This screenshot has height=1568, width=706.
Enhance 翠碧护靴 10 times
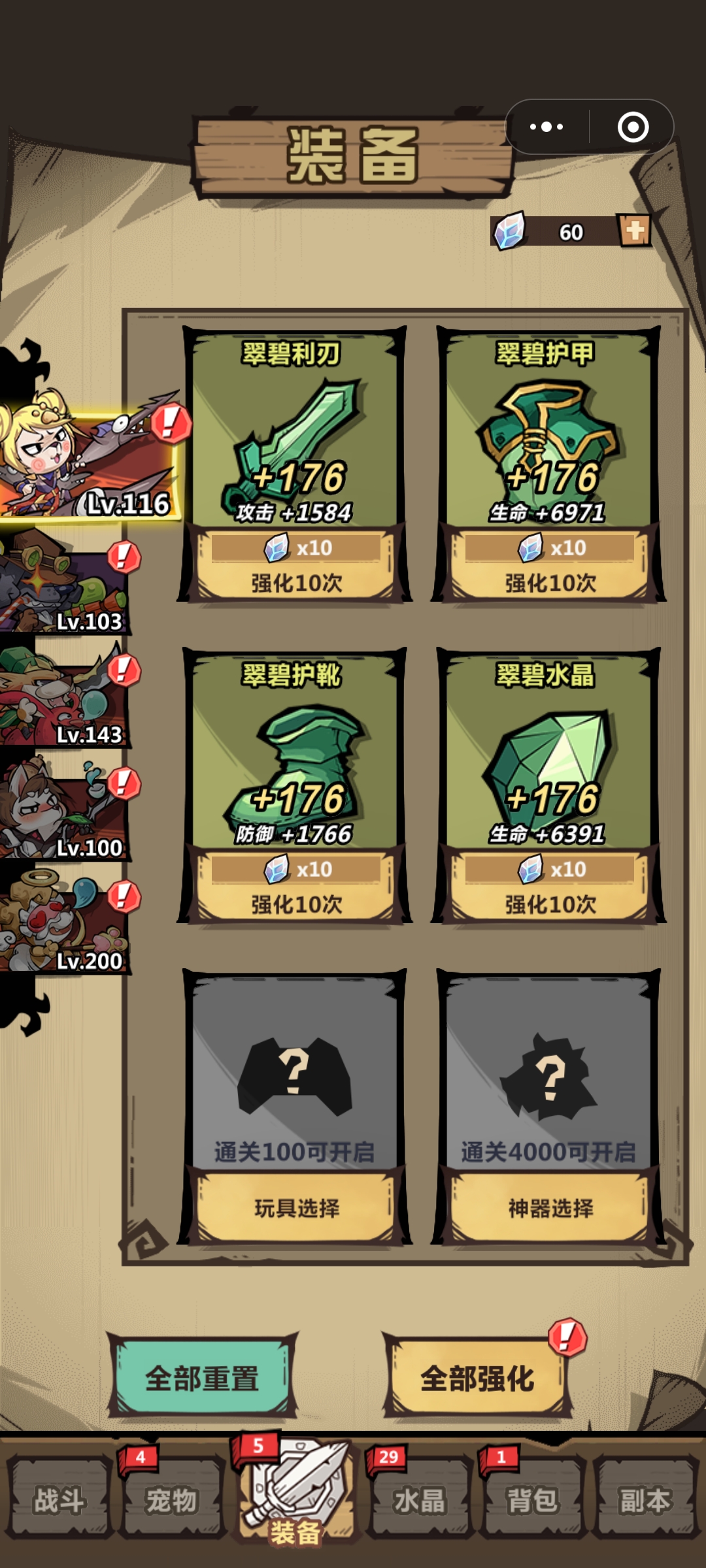pos(295,887)
